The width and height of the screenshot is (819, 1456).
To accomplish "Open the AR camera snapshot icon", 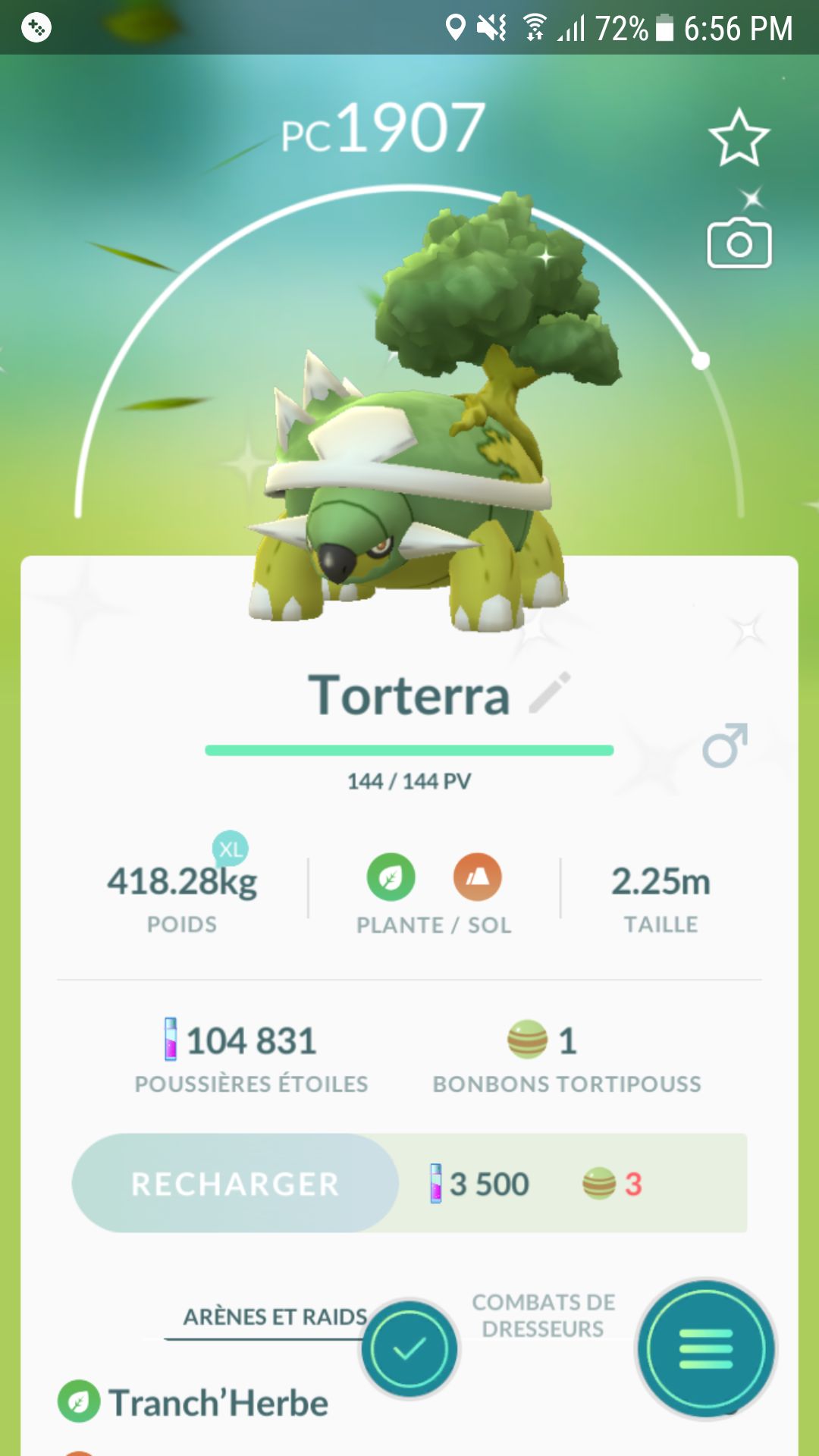I will click(739, 243).
